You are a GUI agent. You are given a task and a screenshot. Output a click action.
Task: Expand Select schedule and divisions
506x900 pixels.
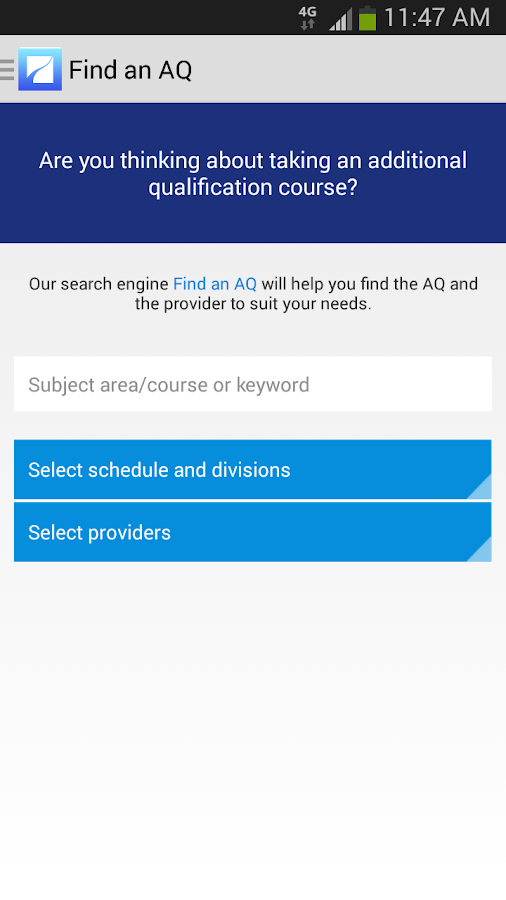[x=252, y=470]
